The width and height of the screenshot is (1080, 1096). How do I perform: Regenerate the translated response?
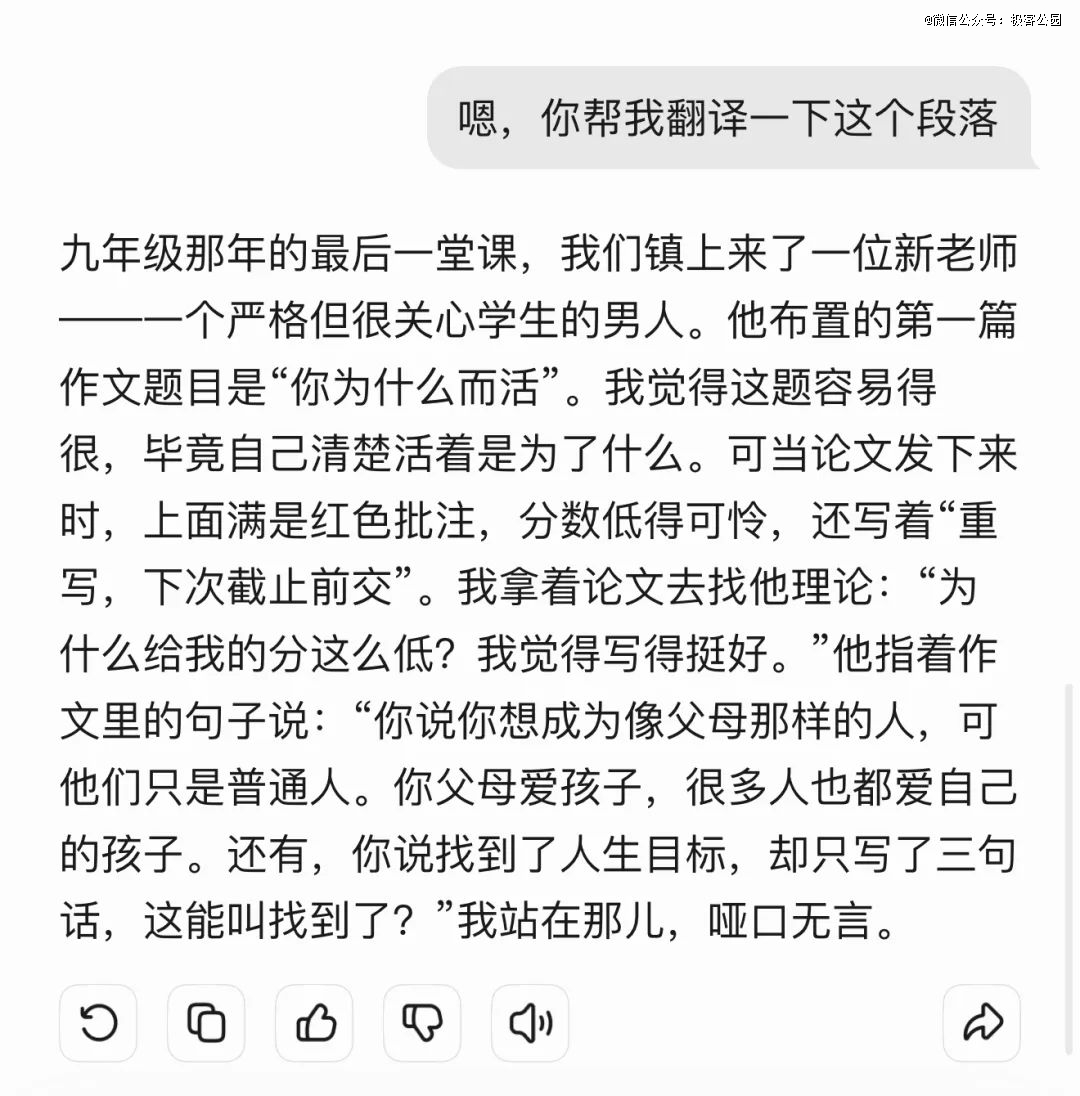click(x=98, y=1022)
